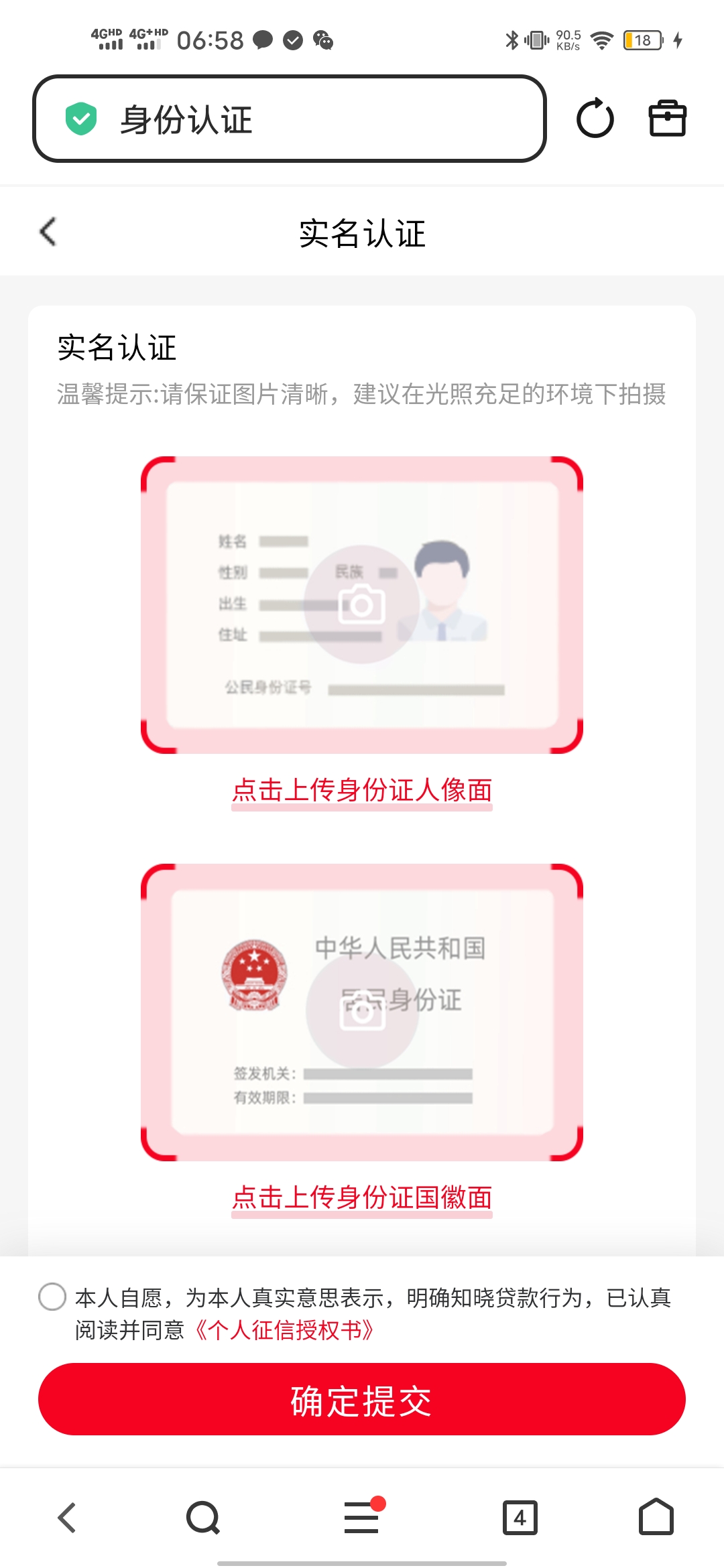Image resolution: width=724 pixels, height=1568 pixels.
Task: Go back from the 实名认证 page
Action: click(x=48, y=232)
